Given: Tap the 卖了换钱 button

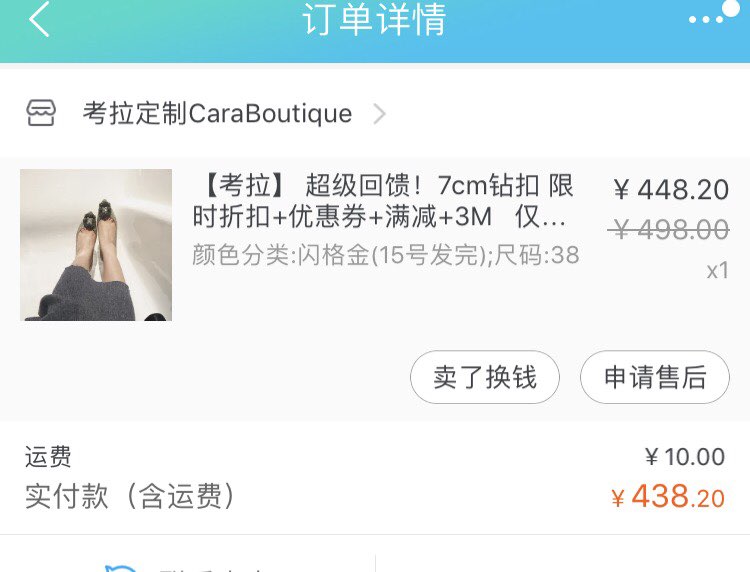Looking at the screenshot, I should click(x=484, y=377).
